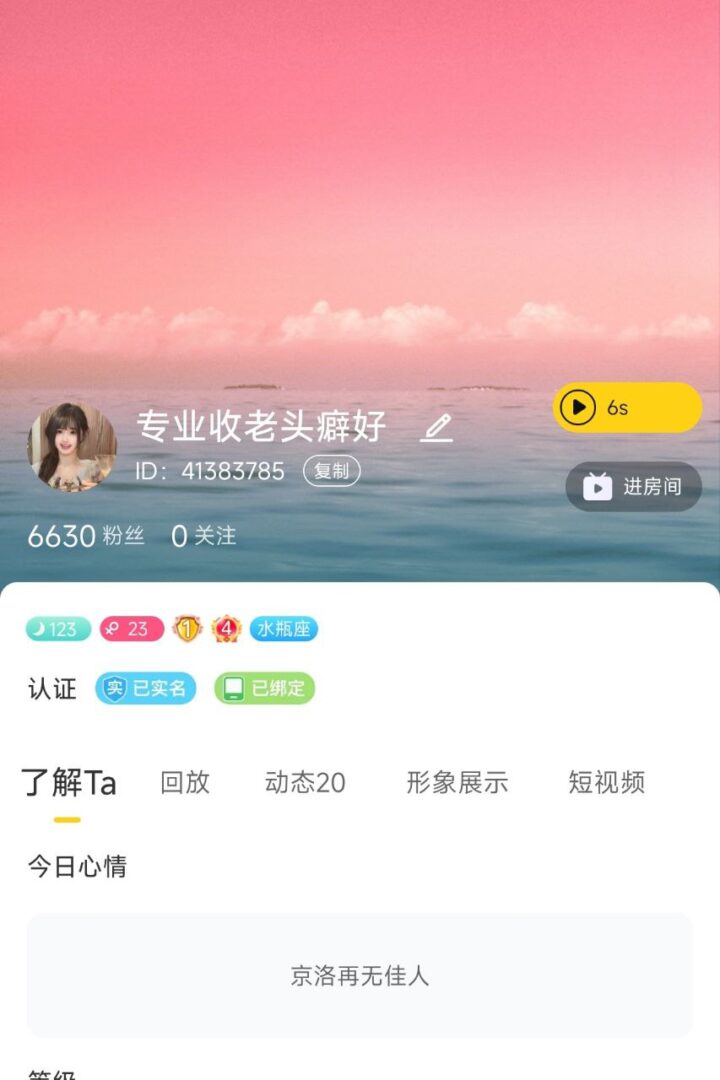View the 0 关注 following list

204,536
